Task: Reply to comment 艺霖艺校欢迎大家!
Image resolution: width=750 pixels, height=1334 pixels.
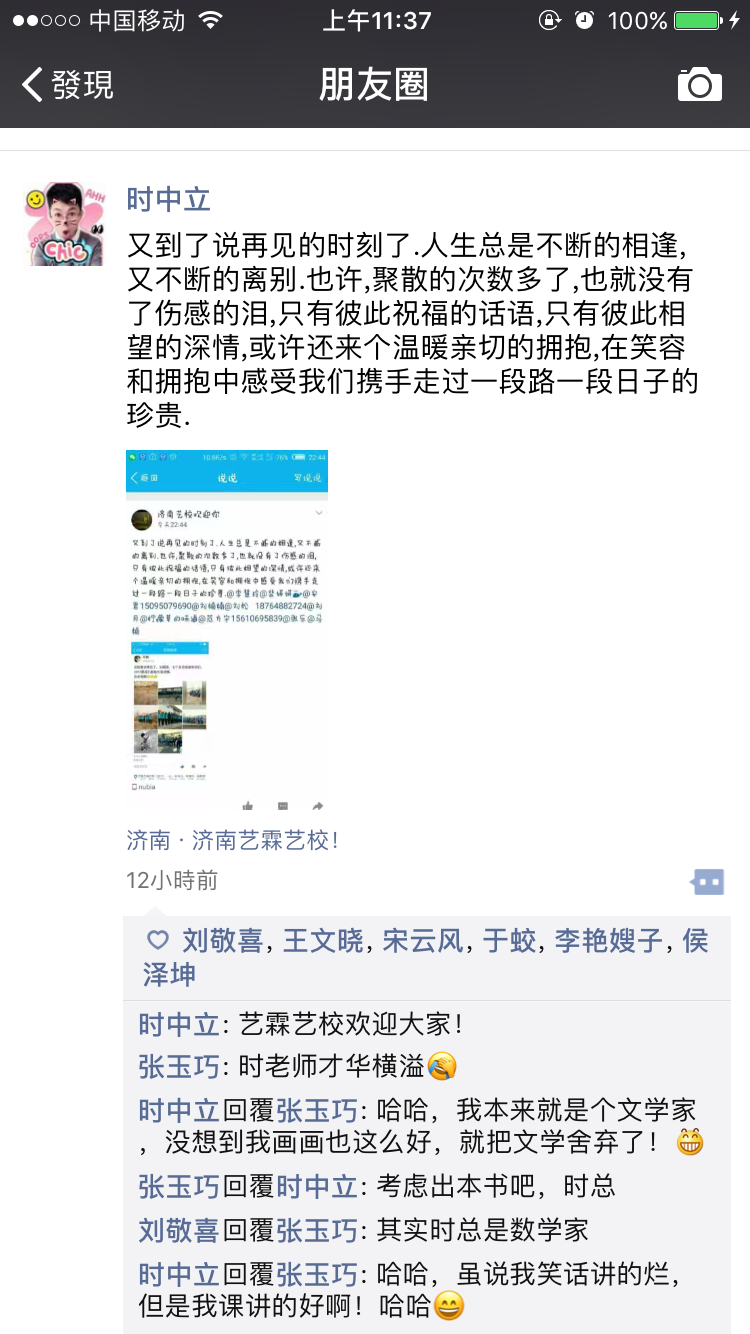Action: coord(350,1024)
